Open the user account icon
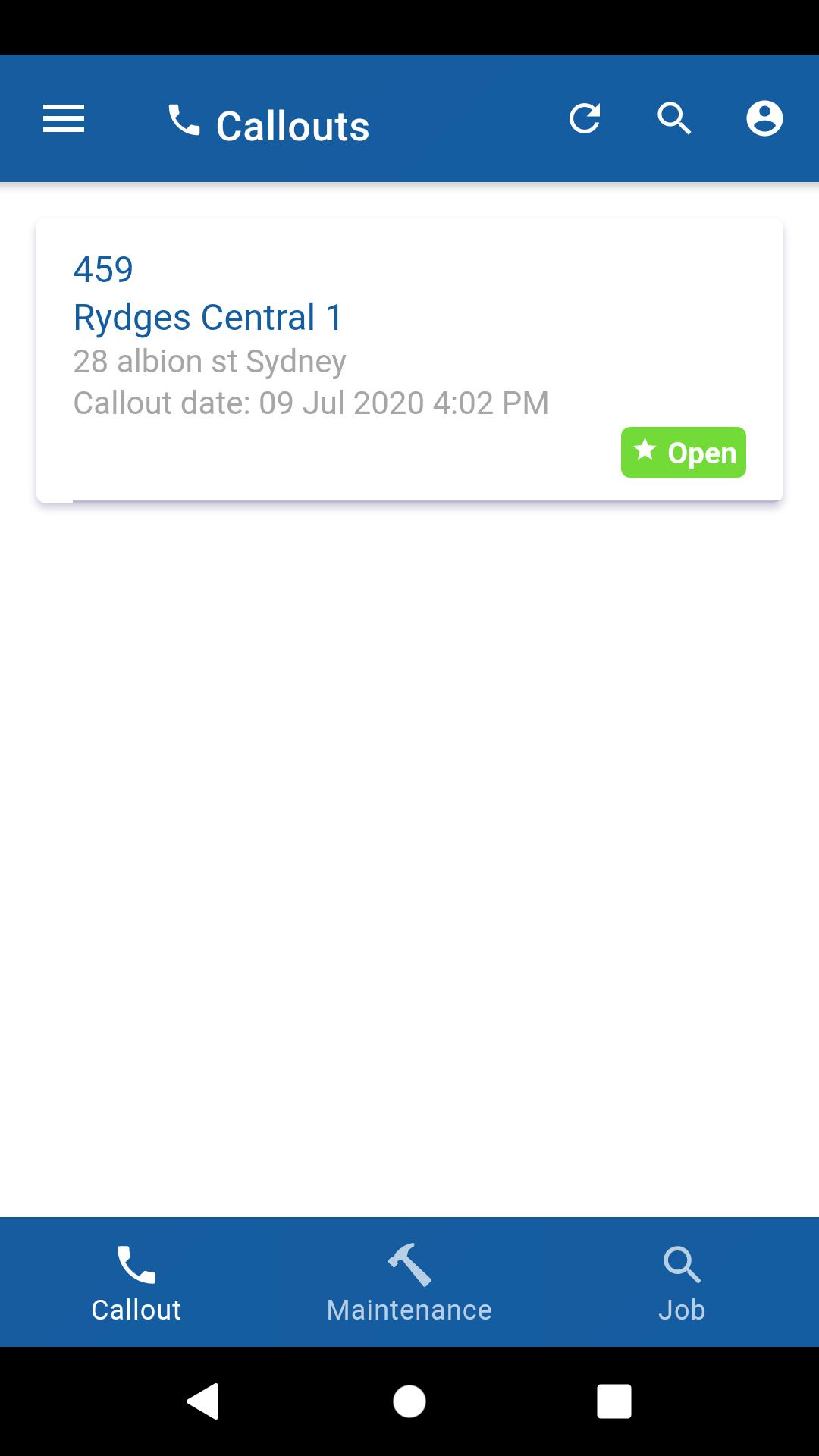This screenshot has width=819, height=1456. [764, 119]
